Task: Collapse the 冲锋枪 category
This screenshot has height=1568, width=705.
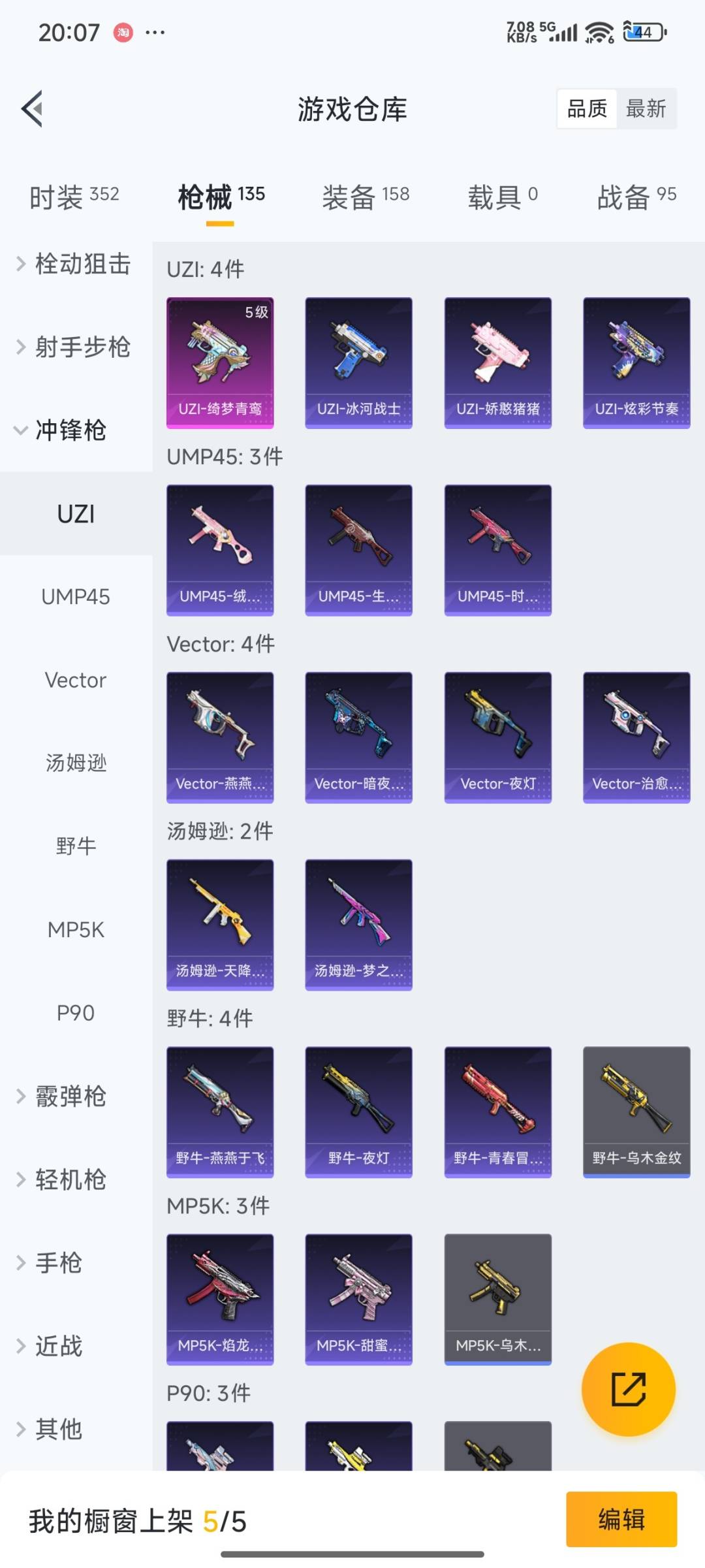Action: coord(70,430)
